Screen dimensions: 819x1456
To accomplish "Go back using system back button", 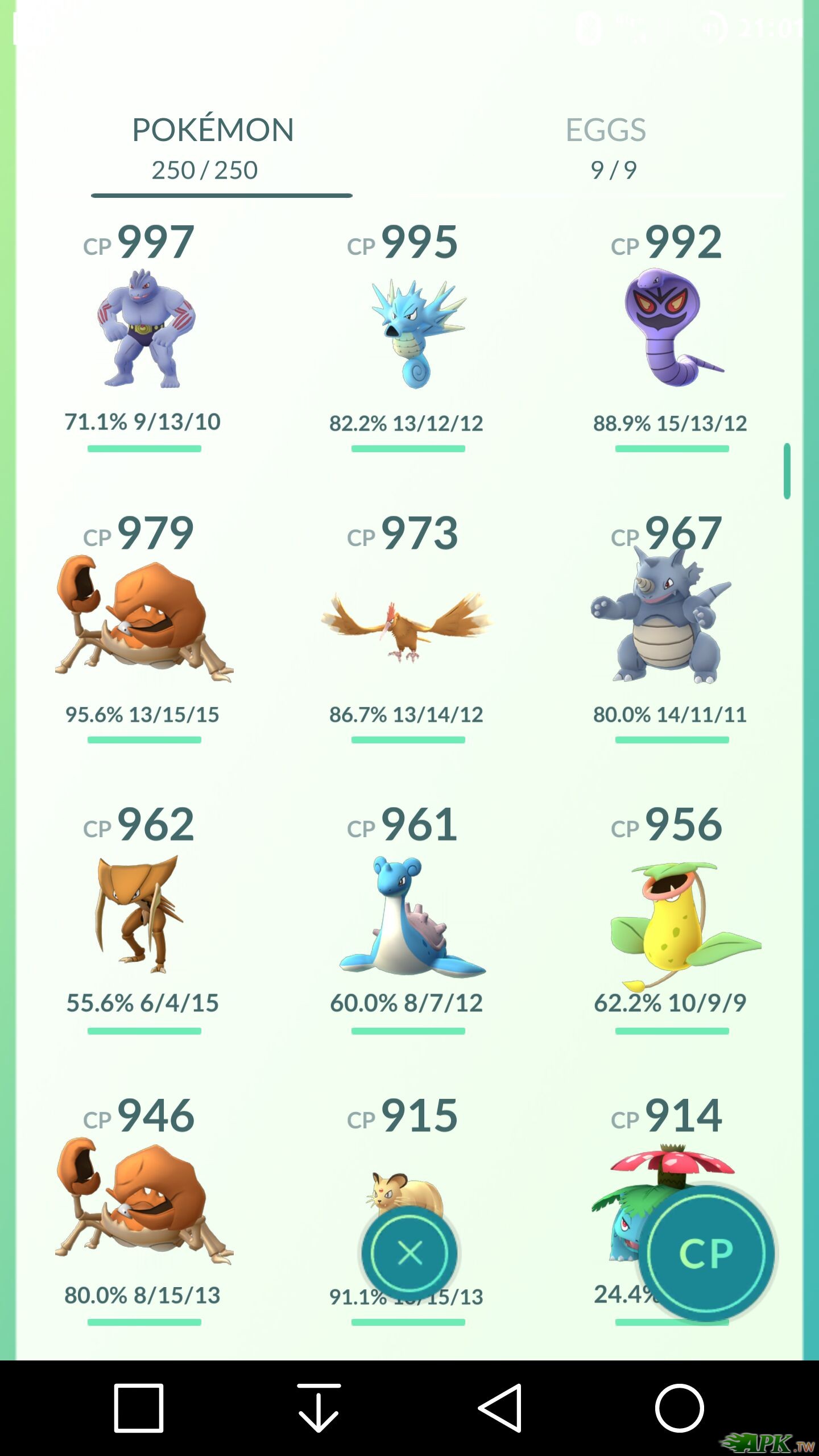I will pyautogui.click(x=500, y=1408).
